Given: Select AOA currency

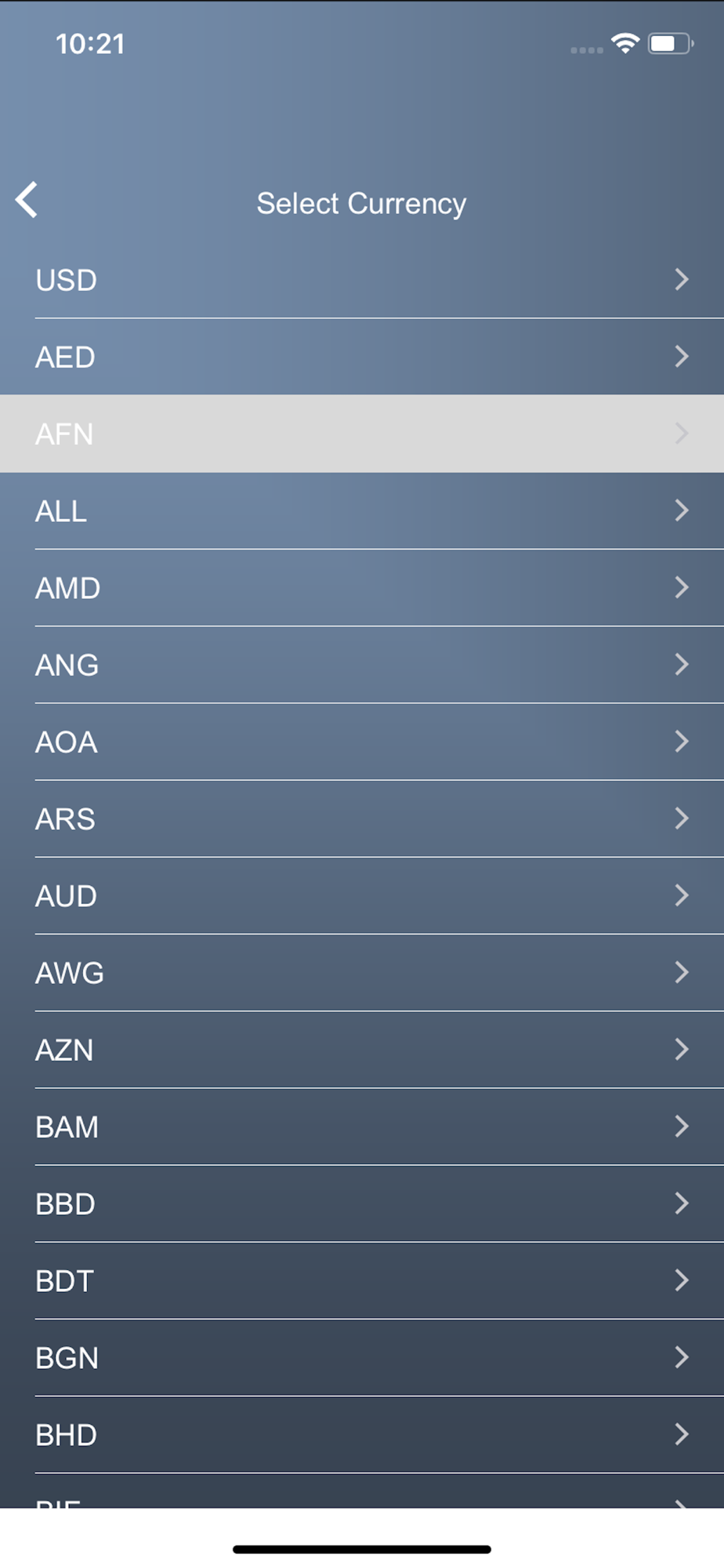Looking at the screenshot, I should (x=360, y=742).
